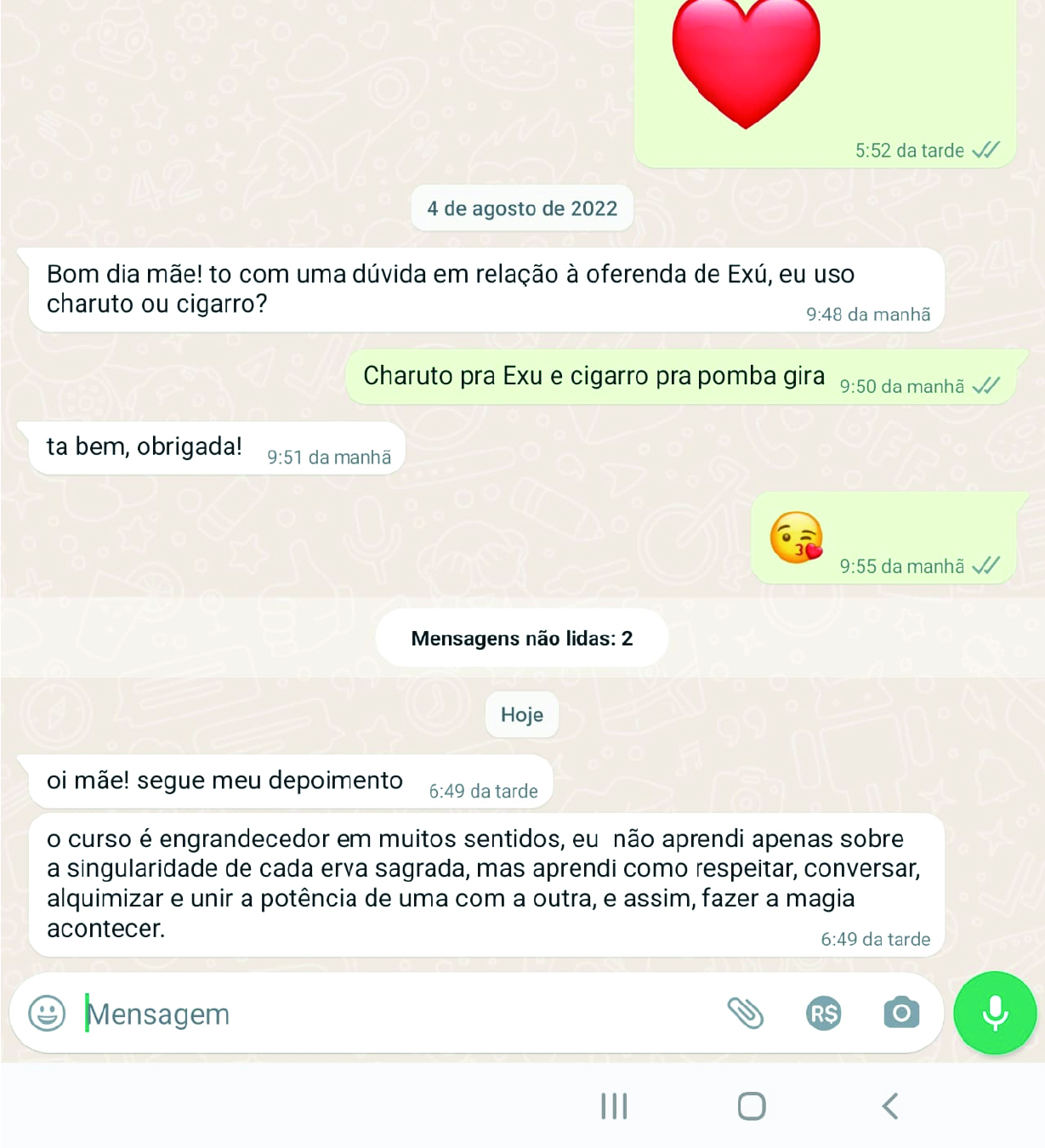Click the '4 de agosto de 2022' date header
Screen dimensions: 1045x1148
click(x=521, y=207)
